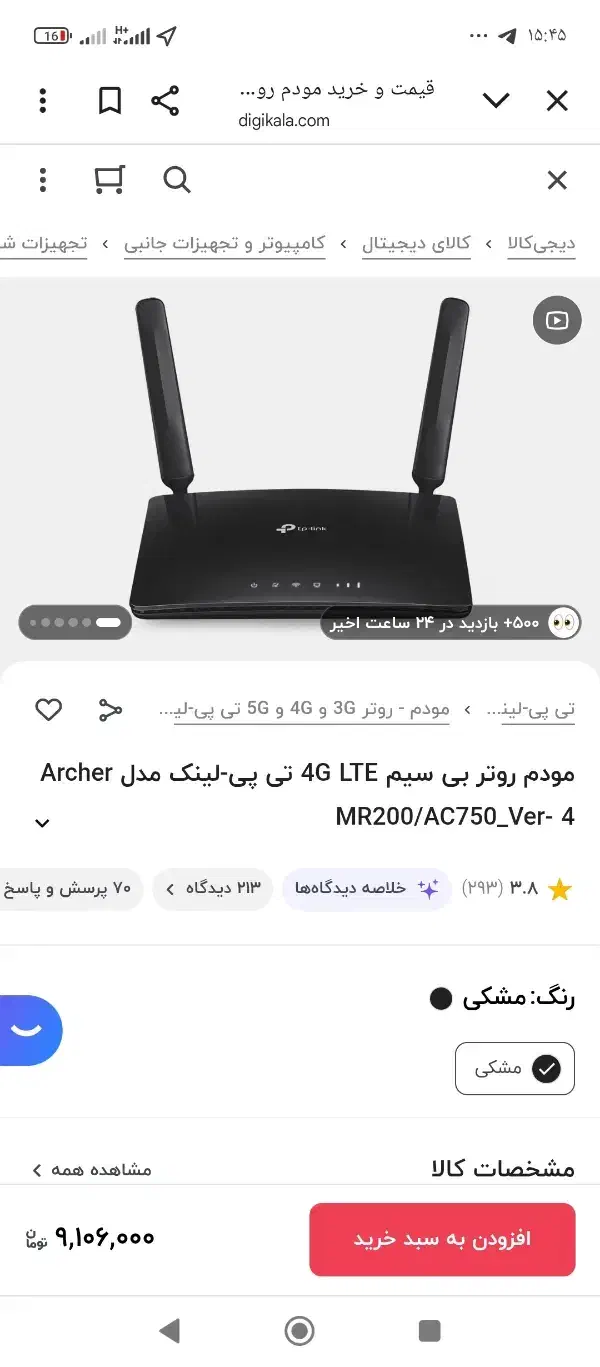Viewport: 600px width, 1367px height.
Task: Close the in-app browser tab
Action: (x=557, y=100)
